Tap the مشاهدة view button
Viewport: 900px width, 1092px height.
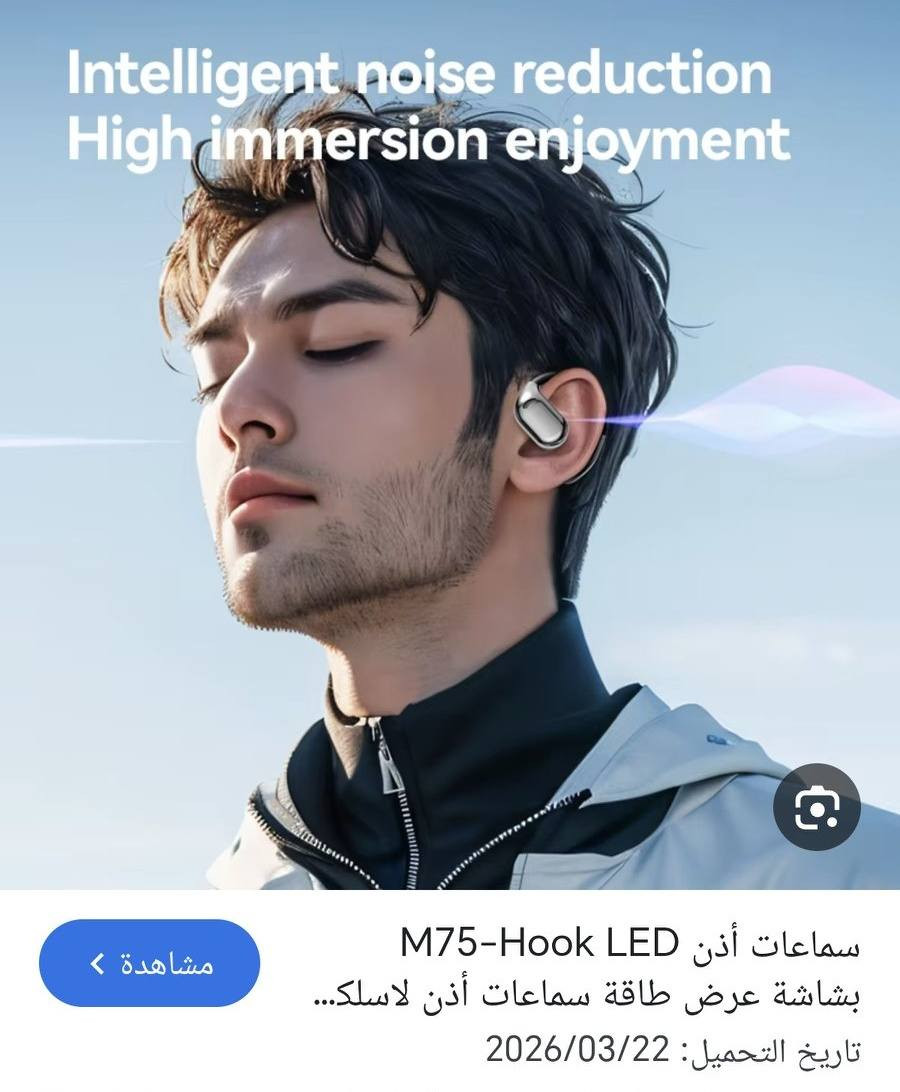[149, 964]
